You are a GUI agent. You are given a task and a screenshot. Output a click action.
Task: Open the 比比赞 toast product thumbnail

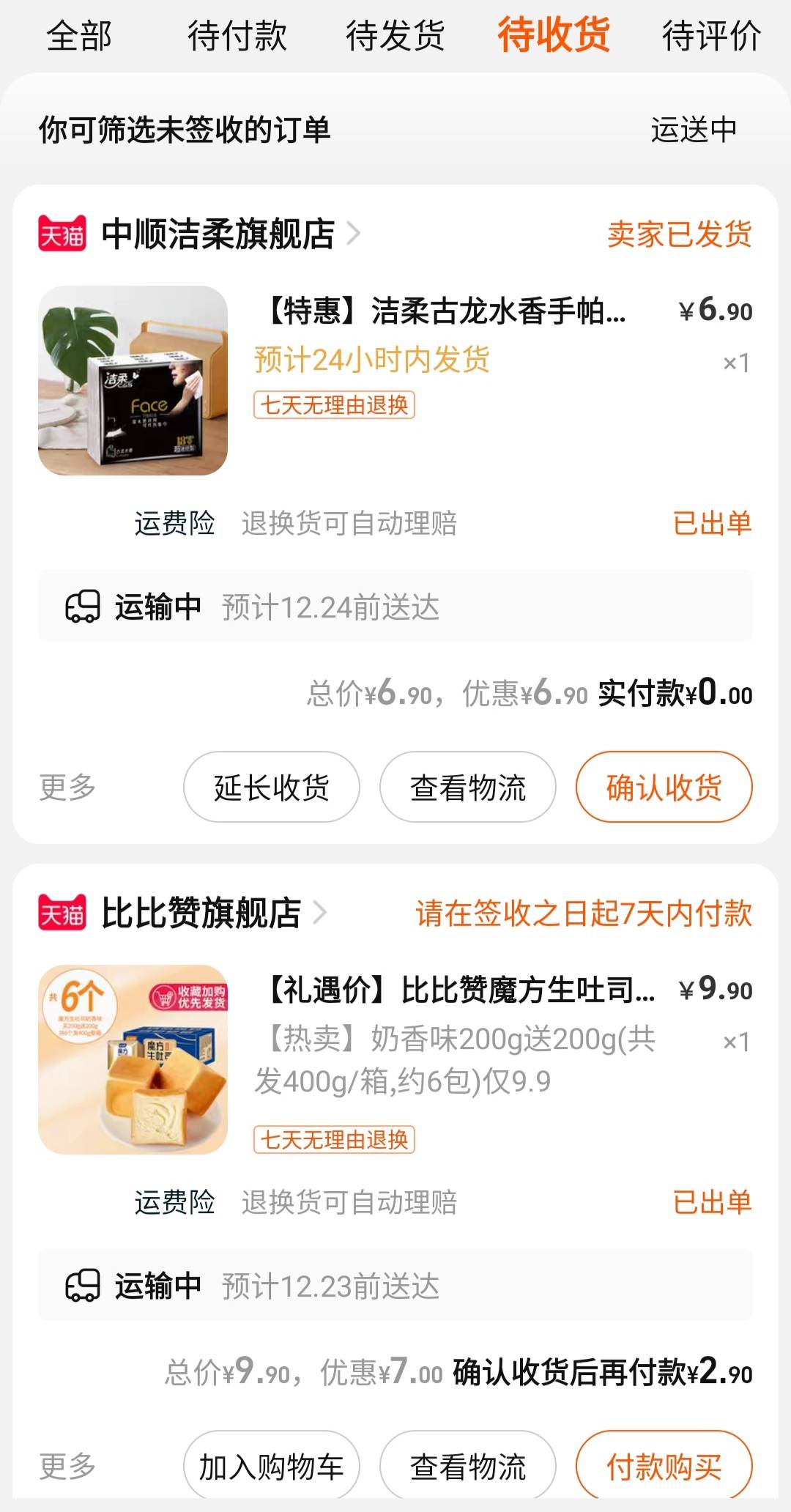[135, 1062]
